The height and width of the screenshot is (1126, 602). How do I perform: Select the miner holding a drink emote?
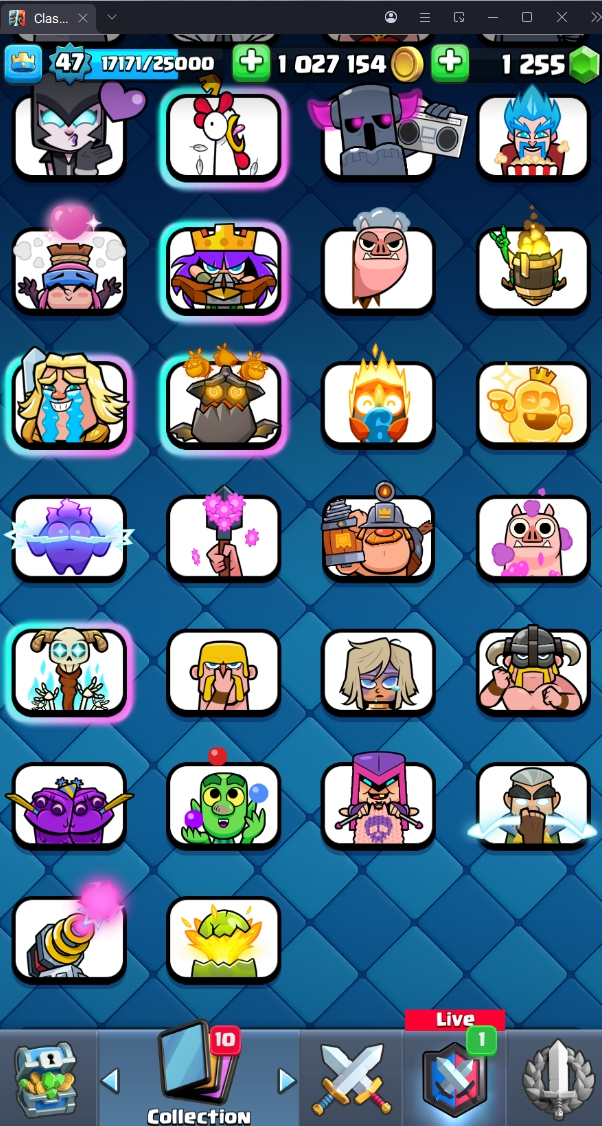(x=378, y=537)
